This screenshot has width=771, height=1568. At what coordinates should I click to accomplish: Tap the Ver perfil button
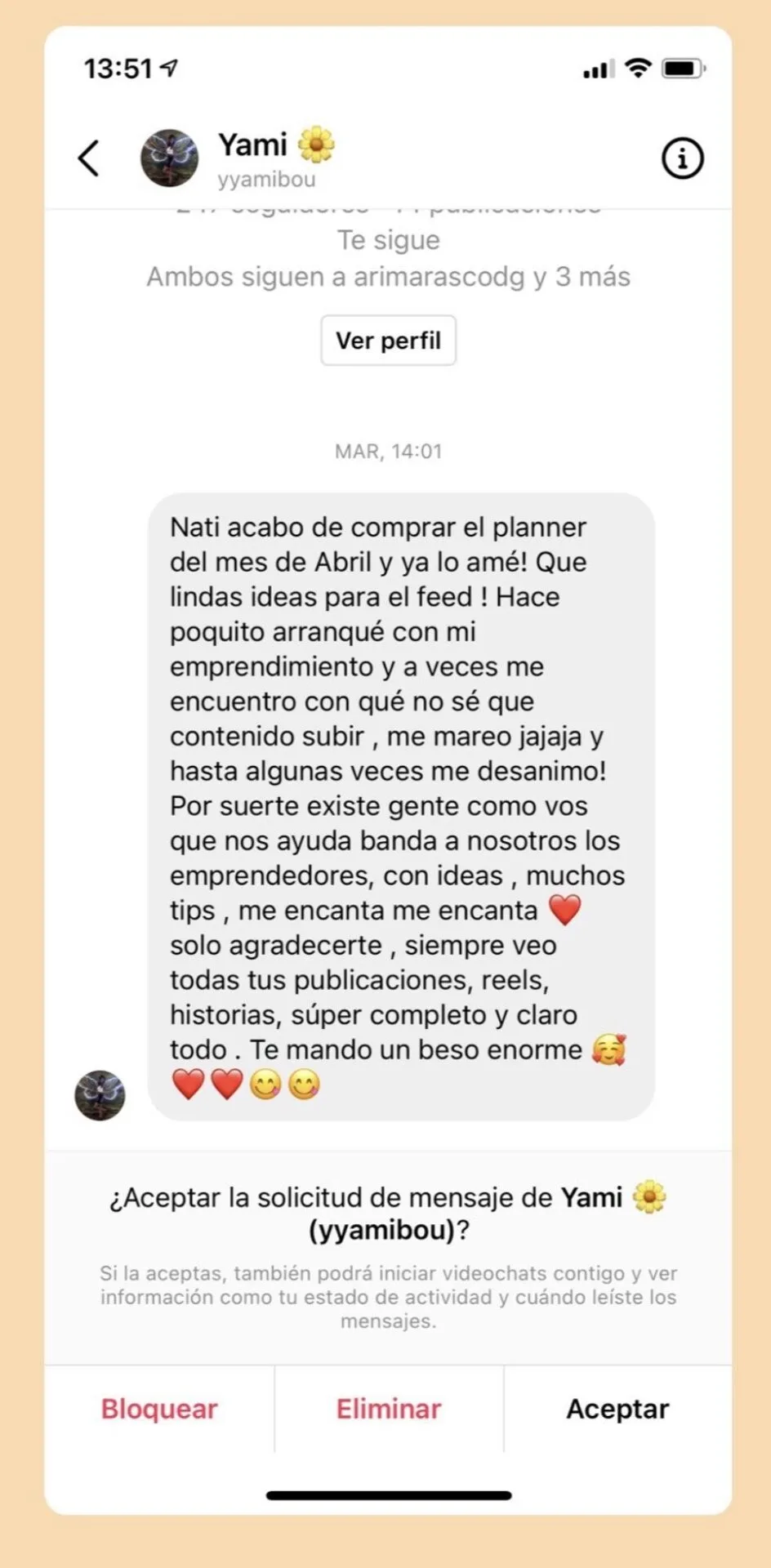388,341
